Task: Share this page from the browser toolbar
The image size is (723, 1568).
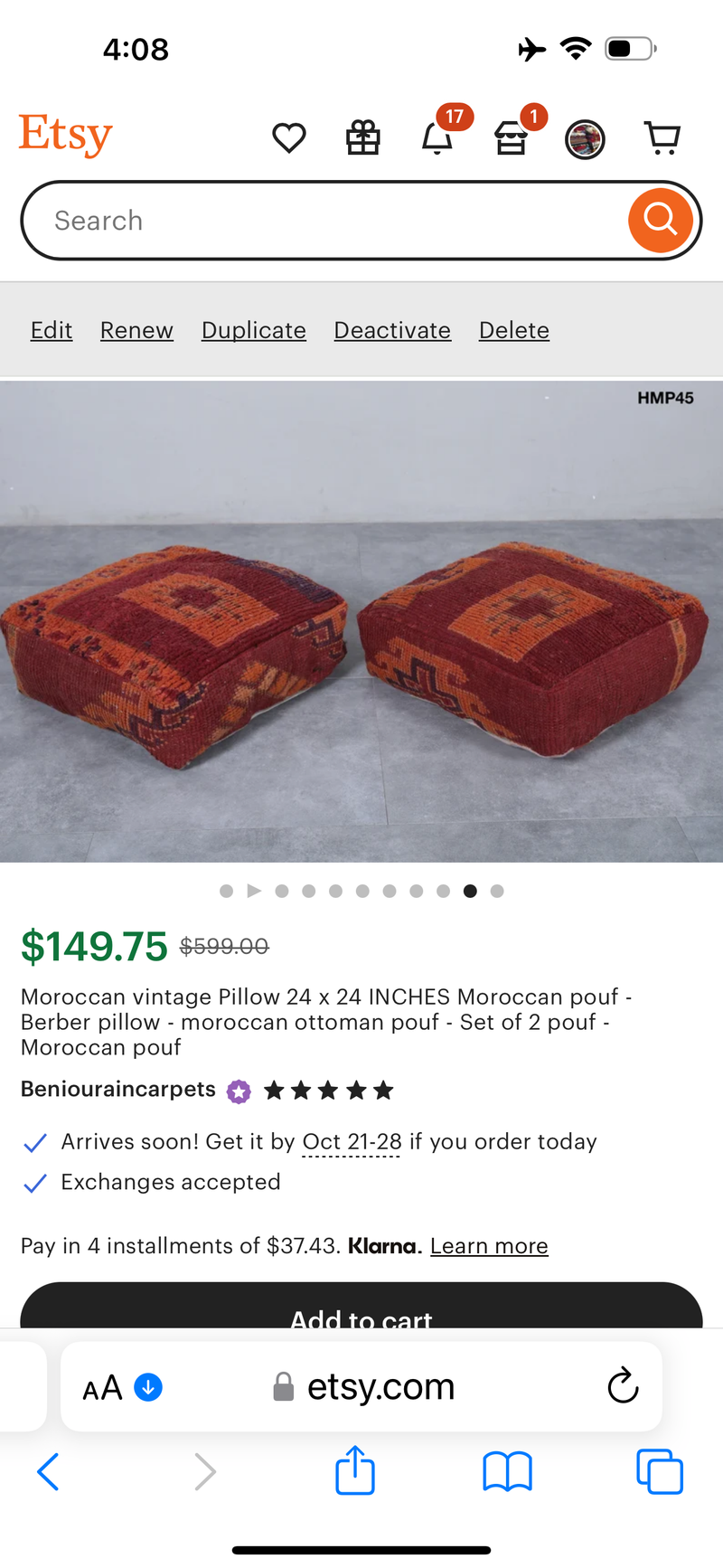Action: 355,1471
